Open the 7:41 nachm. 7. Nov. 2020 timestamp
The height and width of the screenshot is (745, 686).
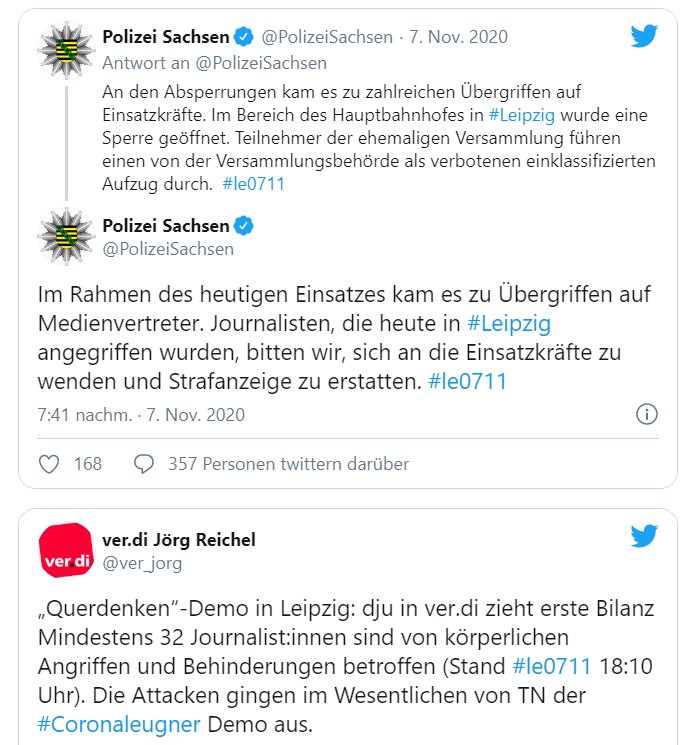click(141, 415)
